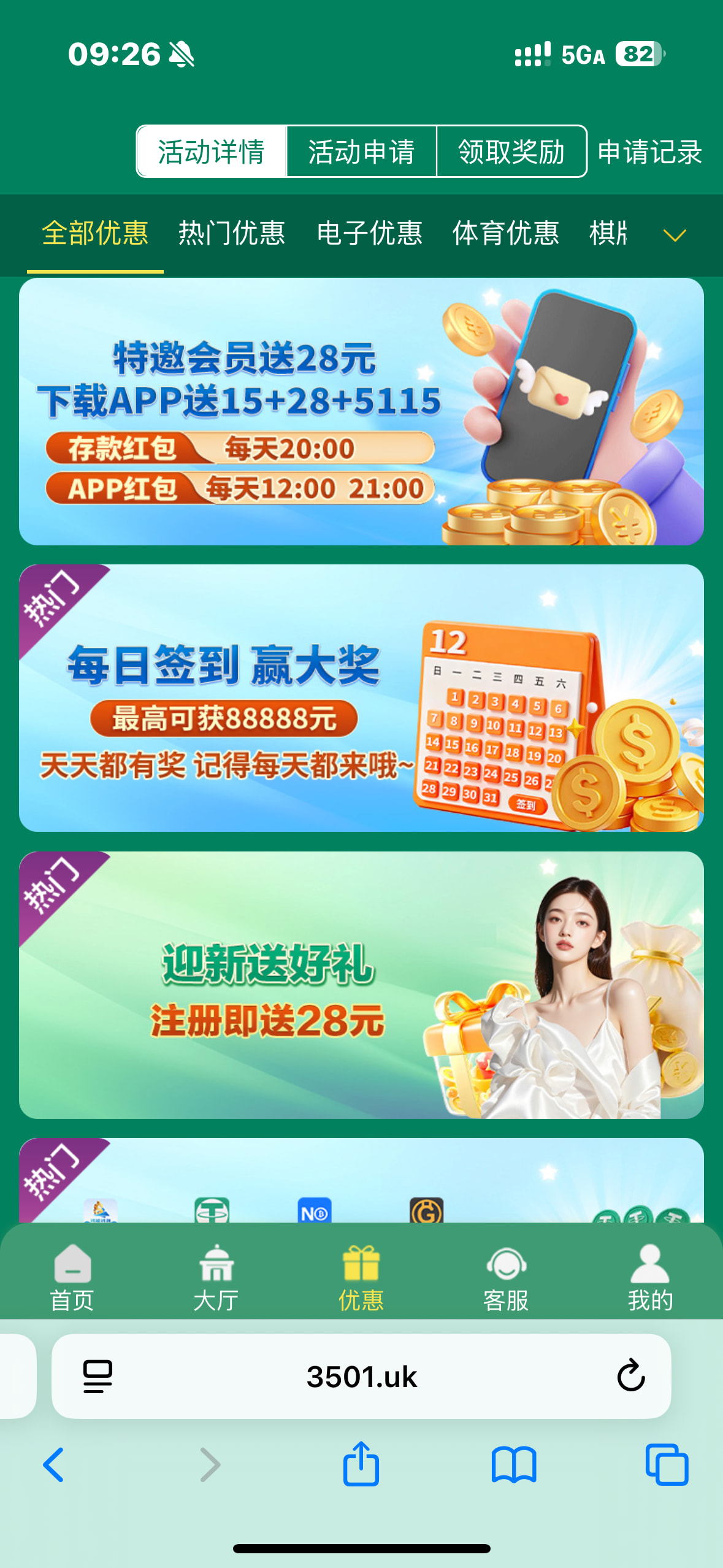This screenshot has height=1568, width=723.
Task: Open 客服 customer service tab
Action: click(506, 1277)
